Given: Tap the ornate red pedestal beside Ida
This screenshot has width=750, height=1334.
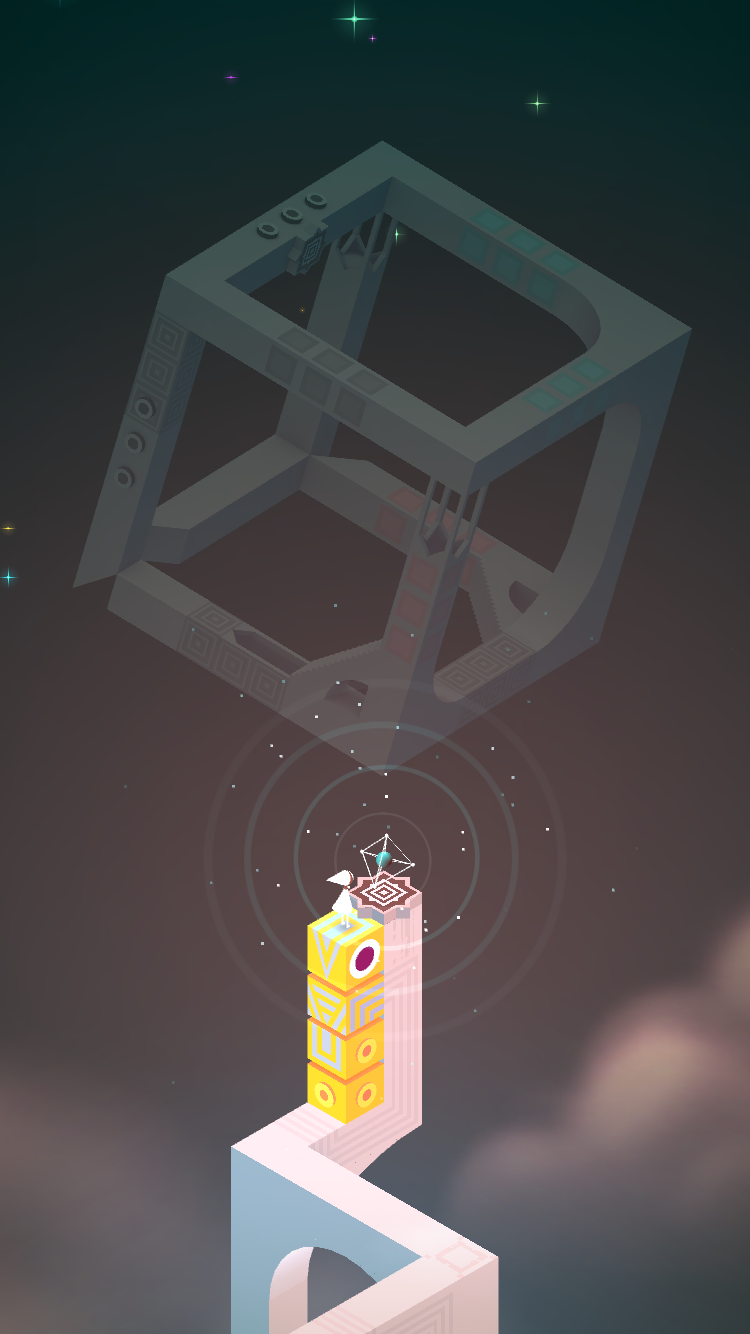Looking at the screenshot, I should pos(385,892).
